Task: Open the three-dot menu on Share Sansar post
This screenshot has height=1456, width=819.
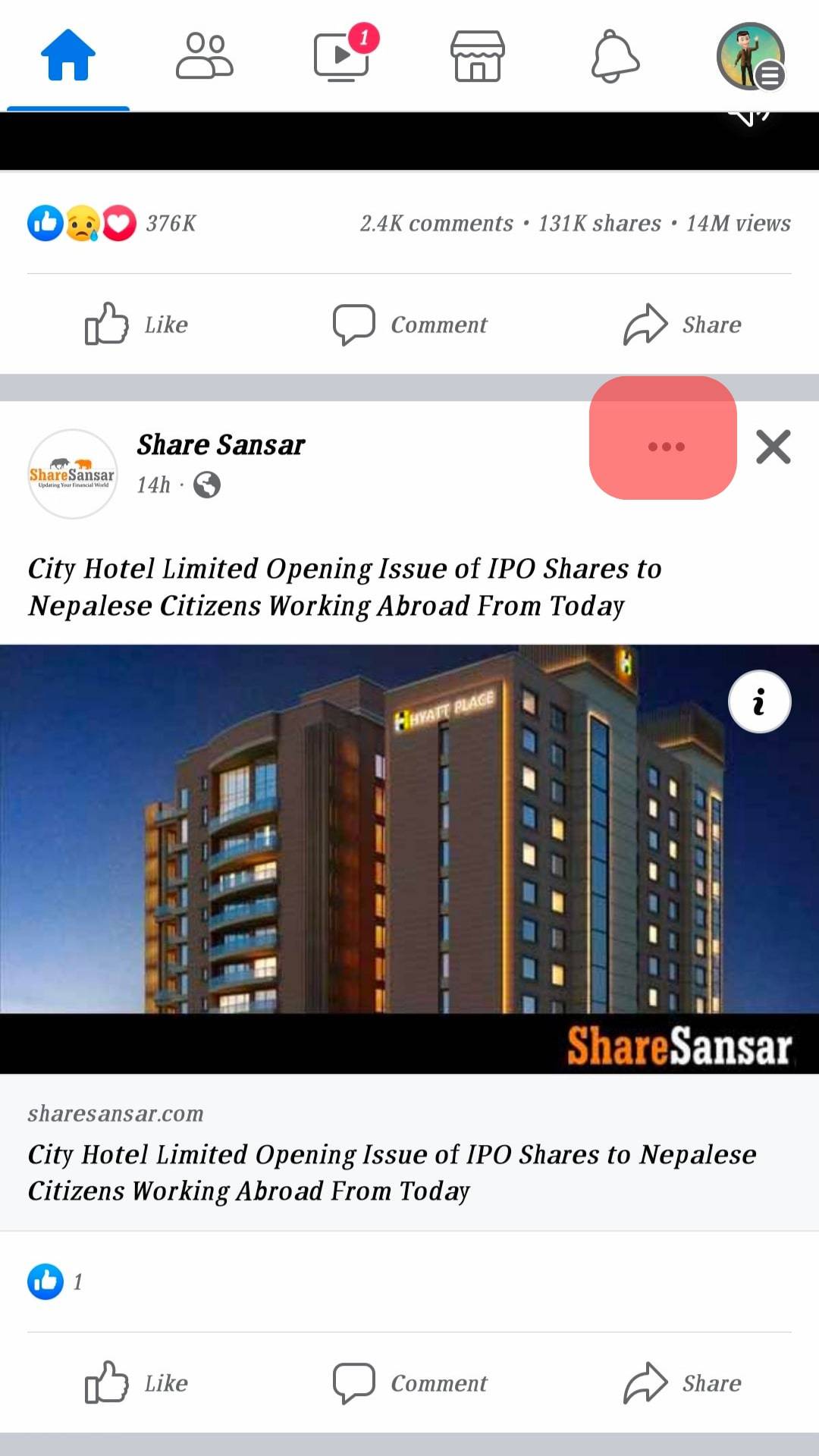Action: coord(665,446)
